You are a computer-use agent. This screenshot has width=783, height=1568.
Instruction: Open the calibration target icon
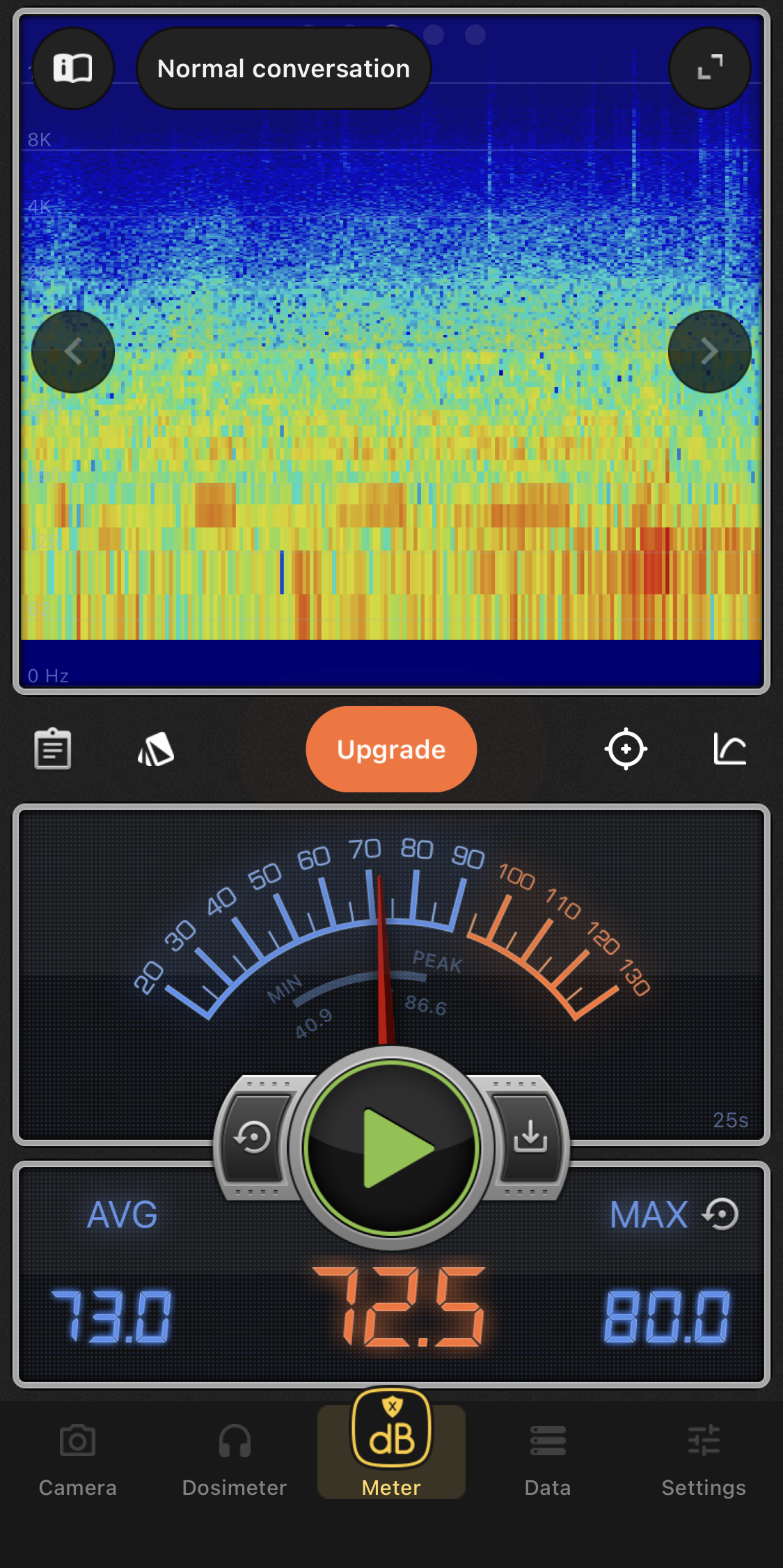point(626,749)
